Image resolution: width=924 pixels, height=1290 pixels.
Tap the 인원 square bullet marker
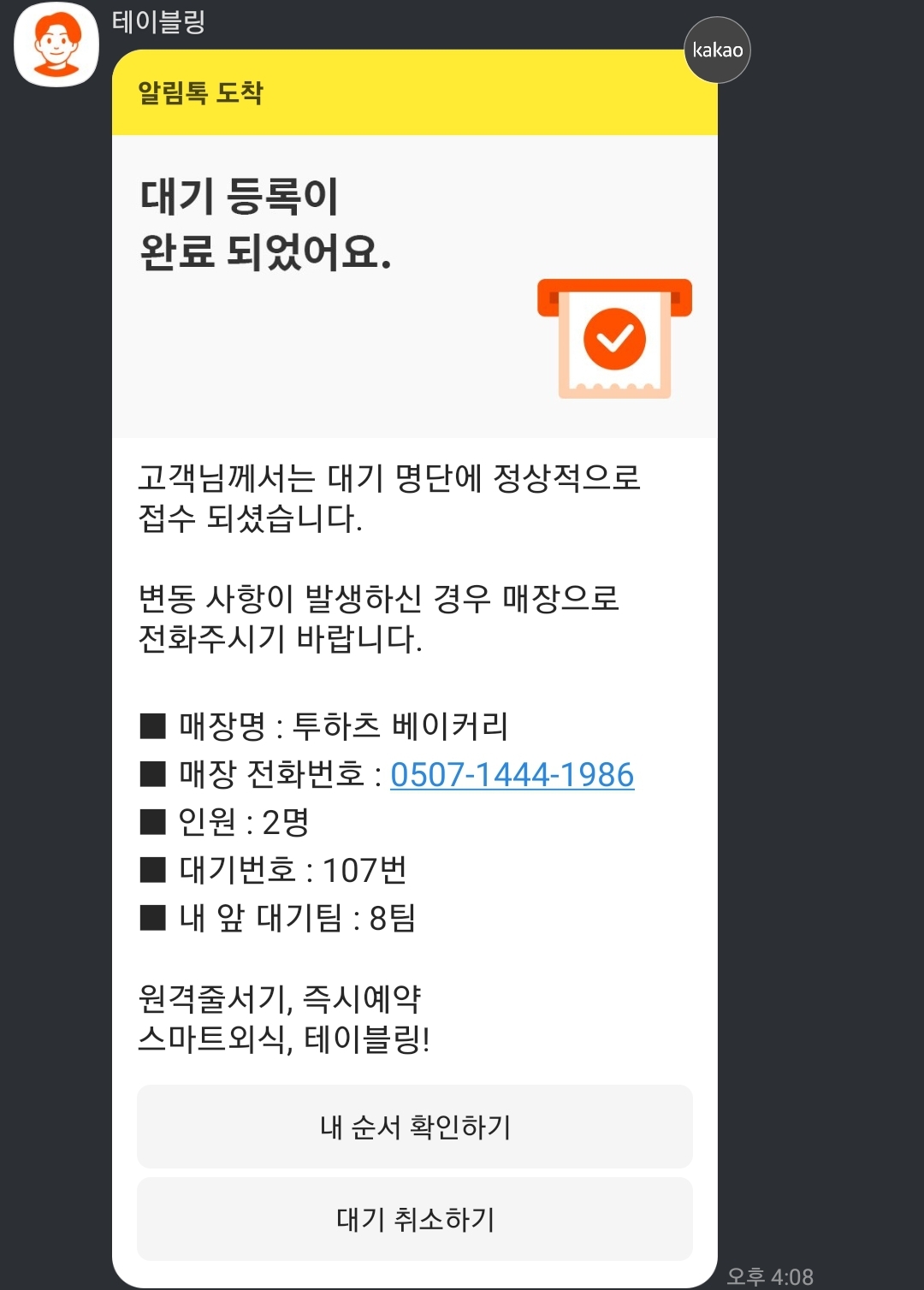[x=152, y=821]
